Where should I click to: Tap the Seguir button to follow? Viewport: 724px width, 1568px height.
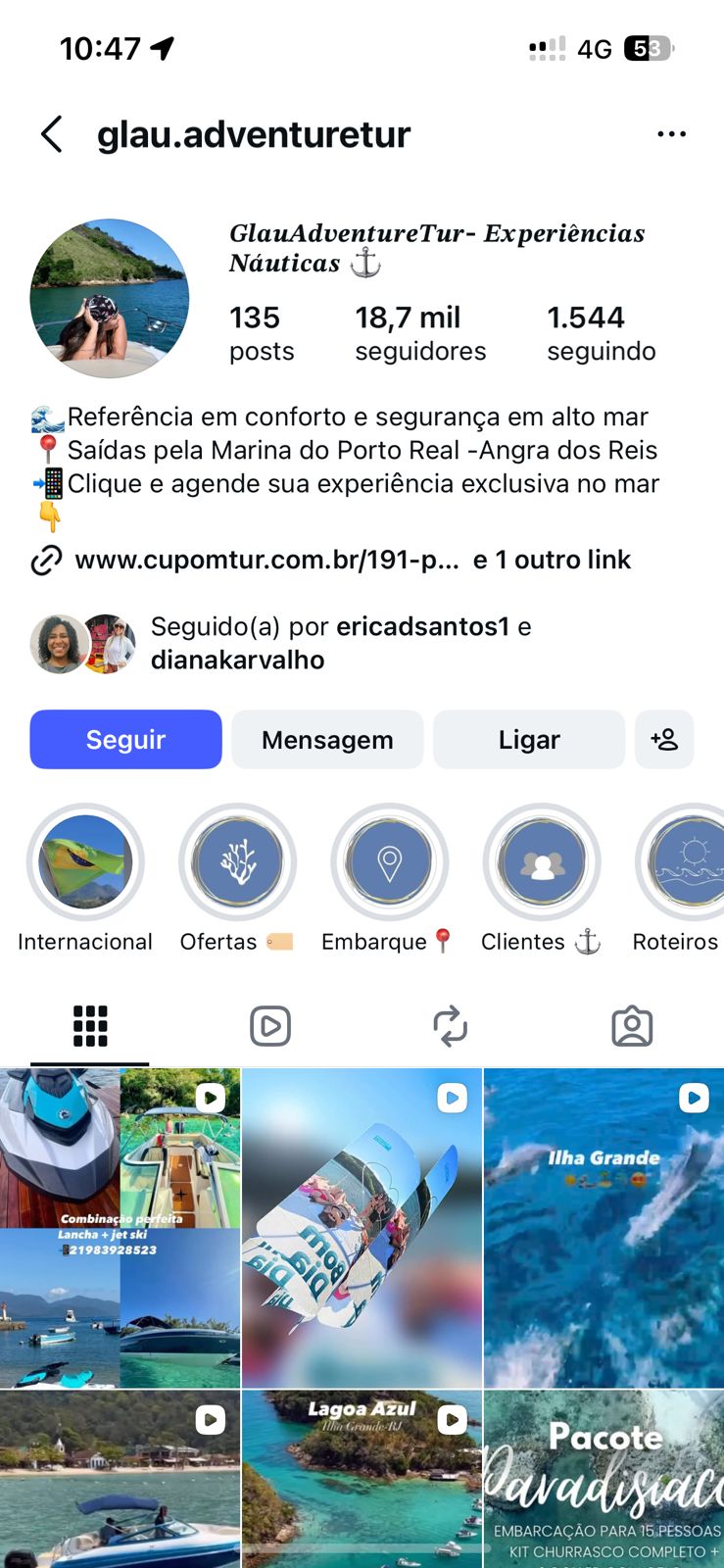tap(125, 740)
